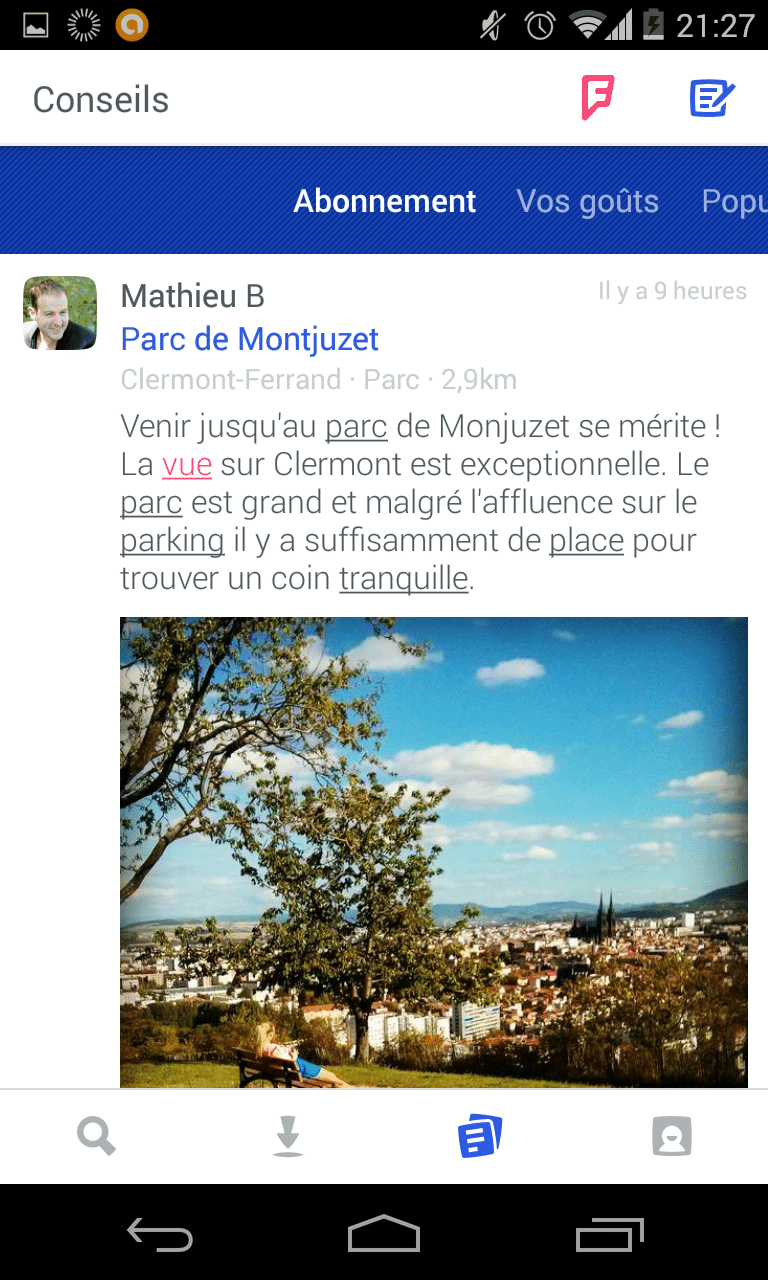Open the download arrow tab in bottom bar
Image resolution: width=768 pixels, height=1280 pixels.
(288, 1137)
